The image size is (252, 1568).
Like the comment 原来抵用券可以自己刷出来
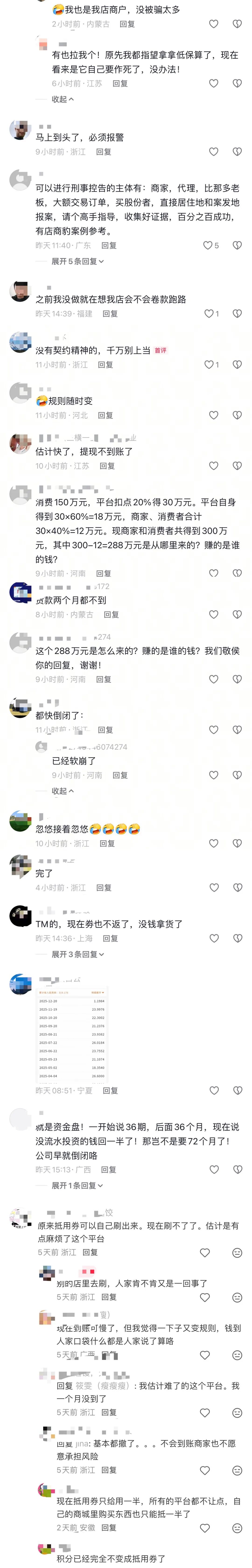tap(205, 1252)
